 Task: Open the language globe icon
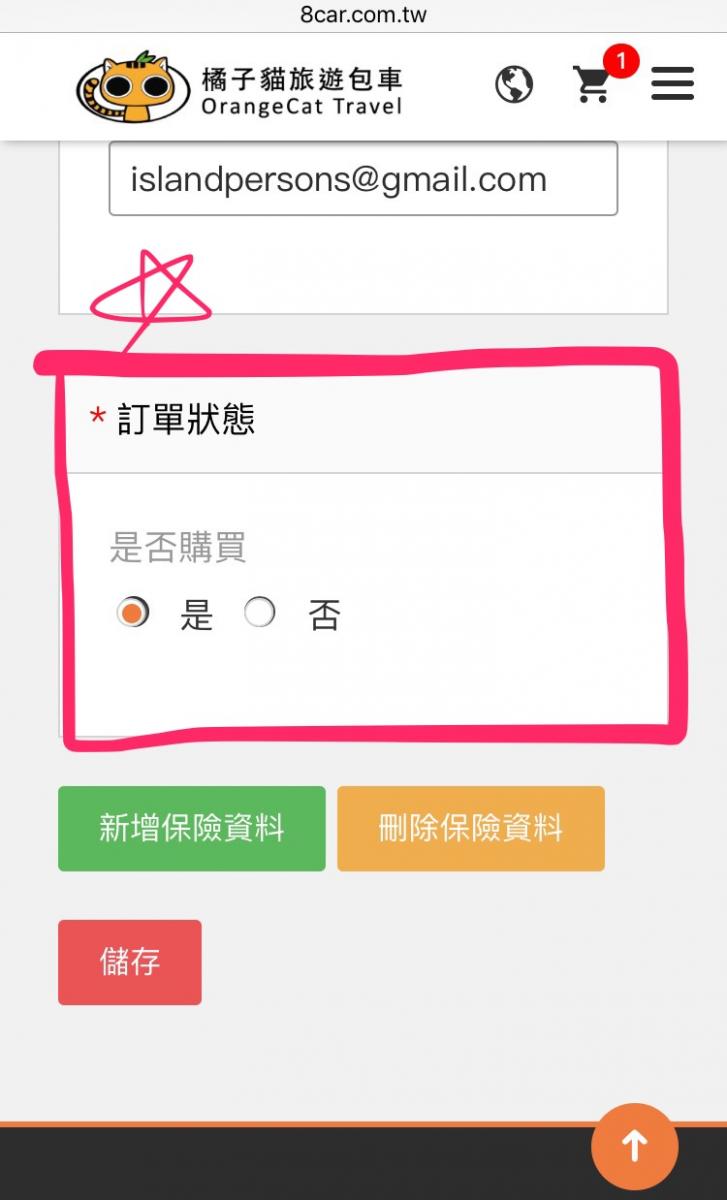(x=514, y=85)
